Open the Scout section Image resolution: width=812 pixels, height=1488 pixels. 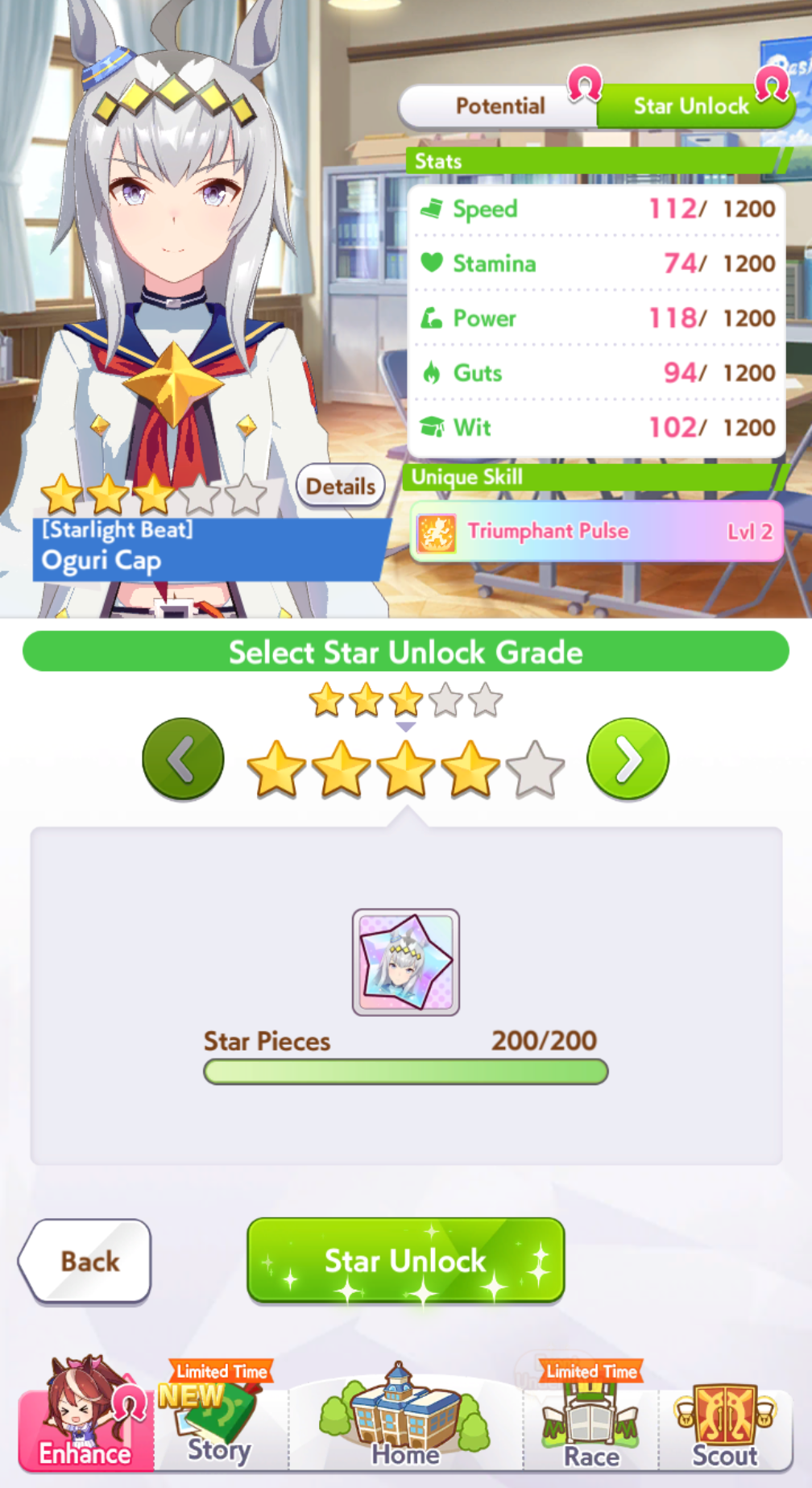pos(725,1426)
